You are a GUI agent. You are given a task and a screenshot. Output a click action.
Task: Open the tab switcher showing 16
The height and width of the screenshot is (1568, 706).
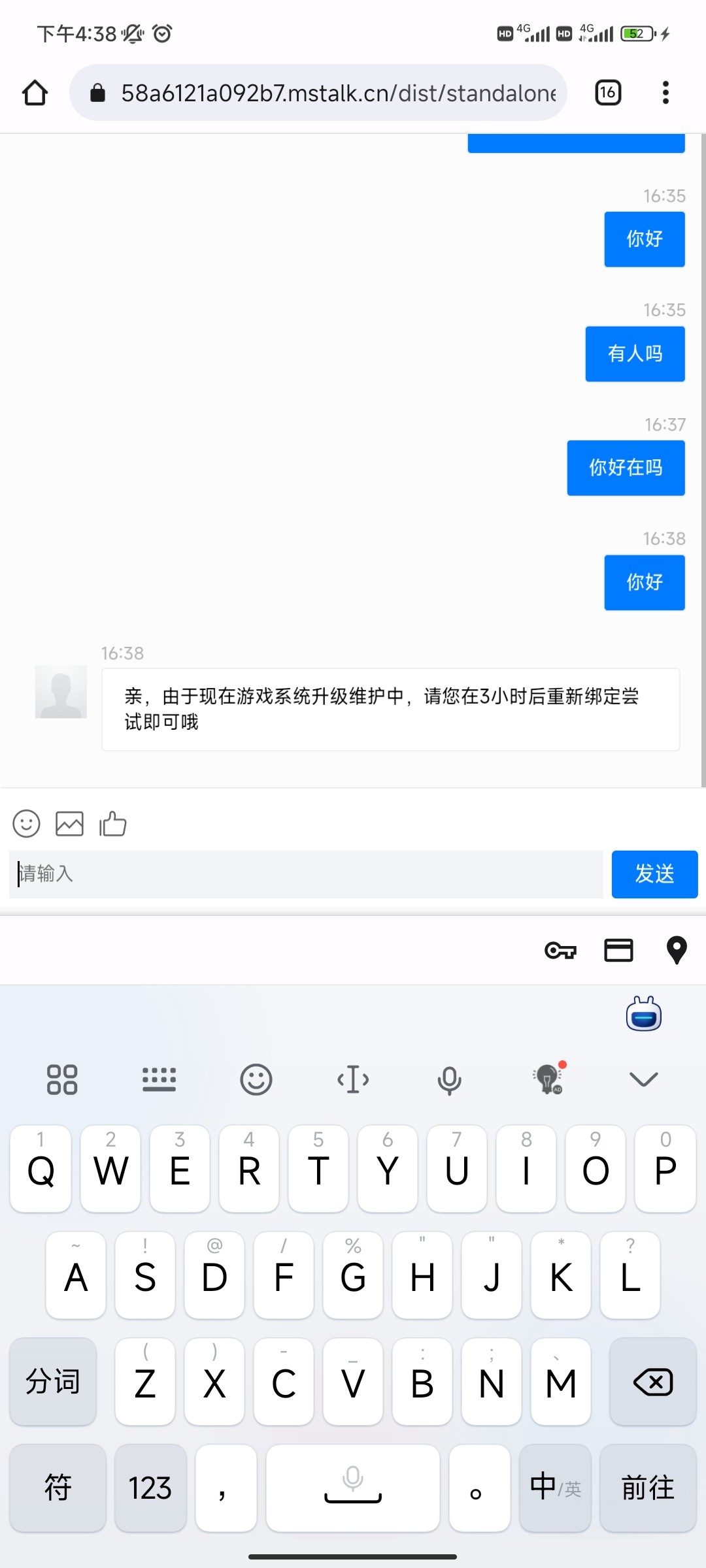tap(607, 93)
